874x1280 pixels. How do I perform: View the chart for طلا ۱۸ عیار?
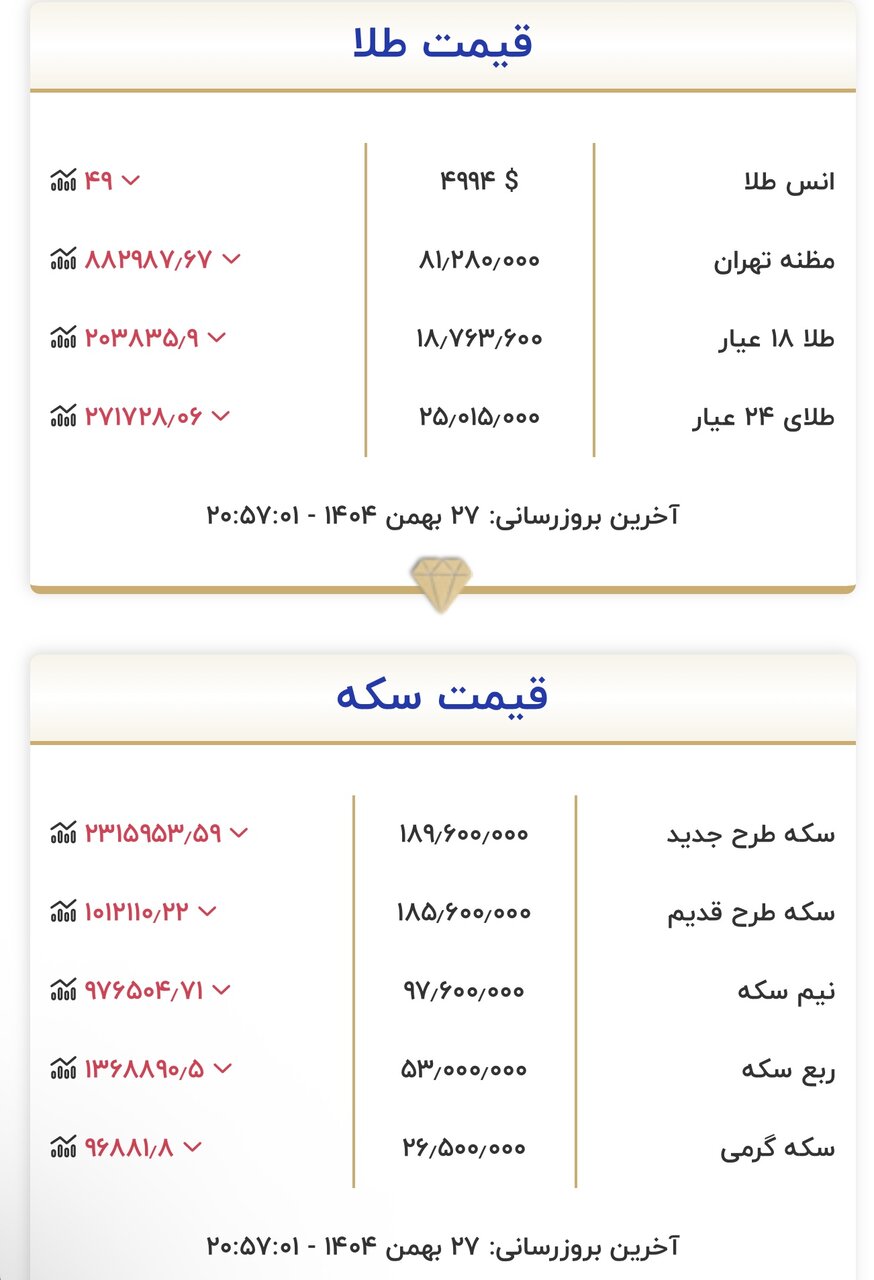point(63,337)
